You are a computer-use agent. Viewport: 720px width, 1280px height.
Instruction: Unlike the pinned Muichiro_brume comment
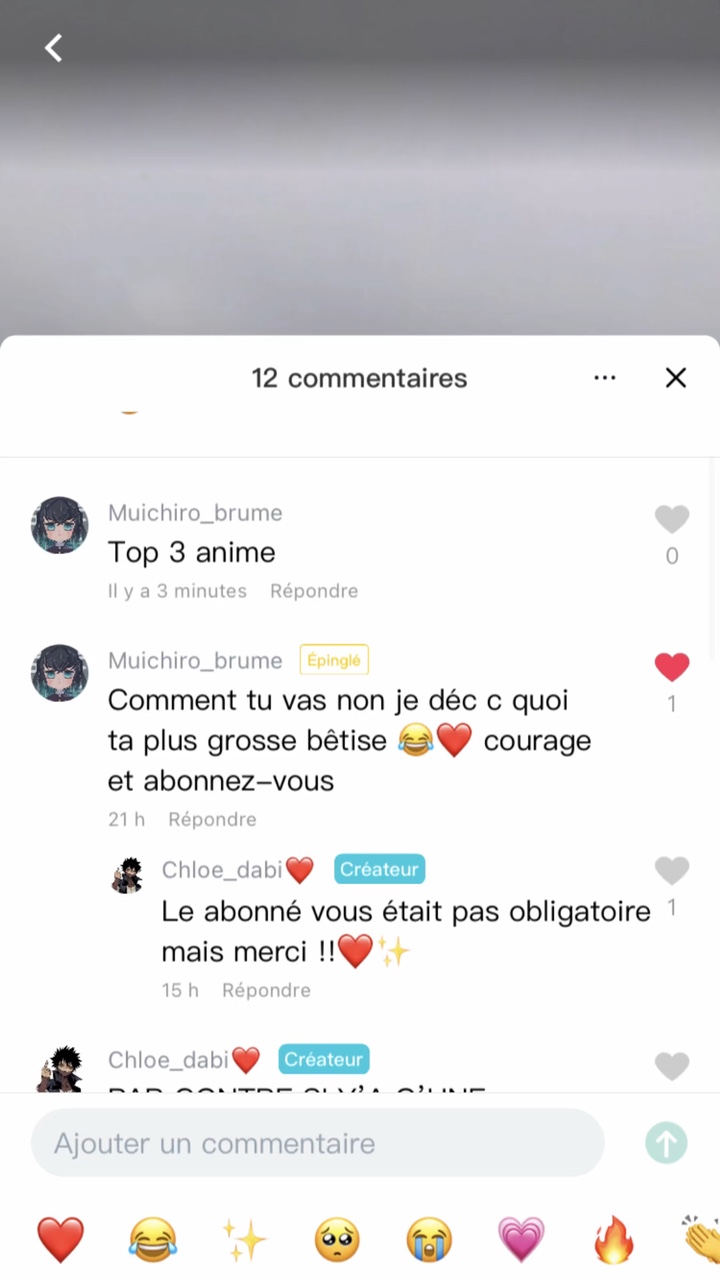click(672, 667)
